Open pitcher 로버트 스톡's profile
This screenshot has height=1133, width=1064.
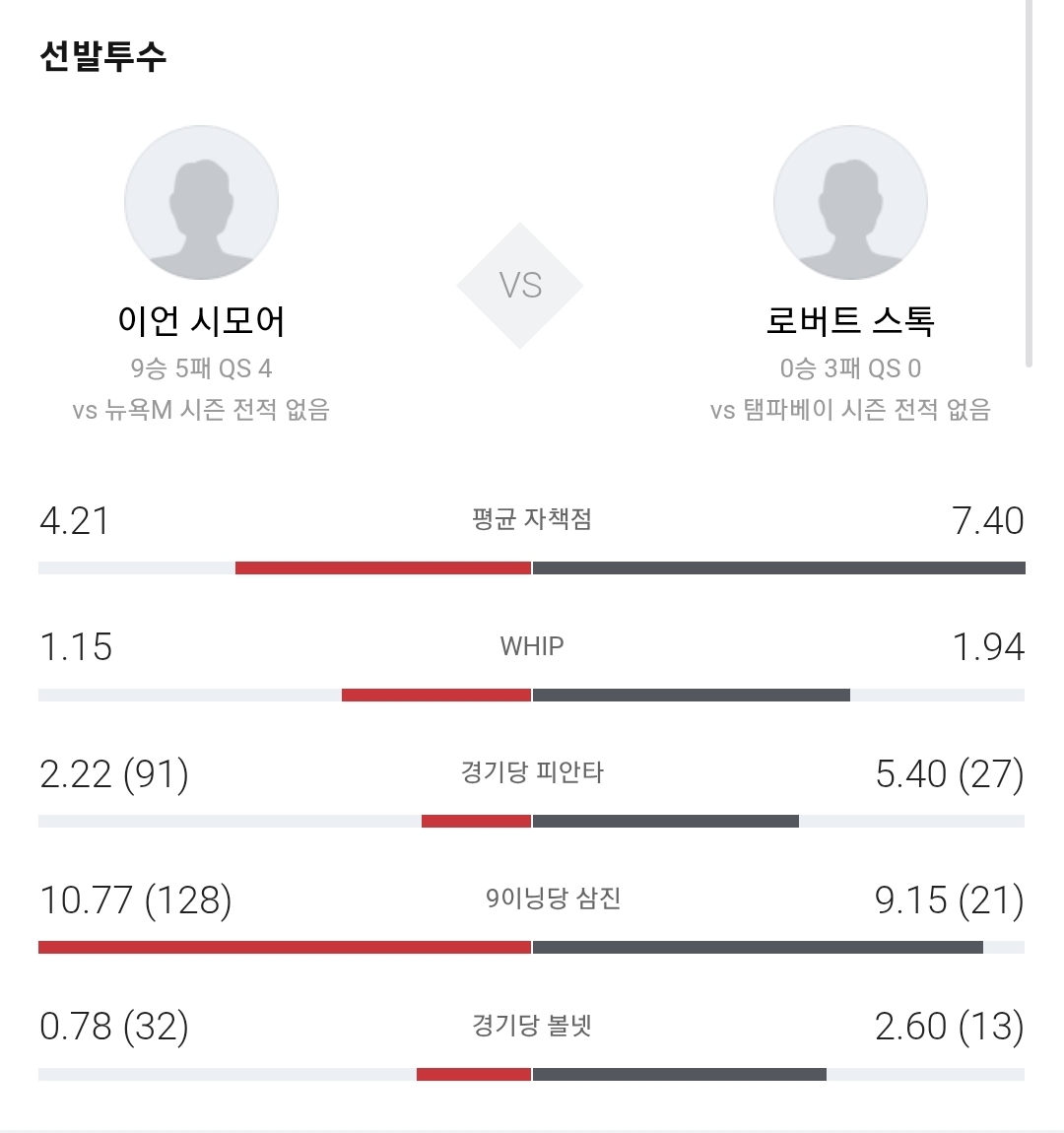[850, 203]
